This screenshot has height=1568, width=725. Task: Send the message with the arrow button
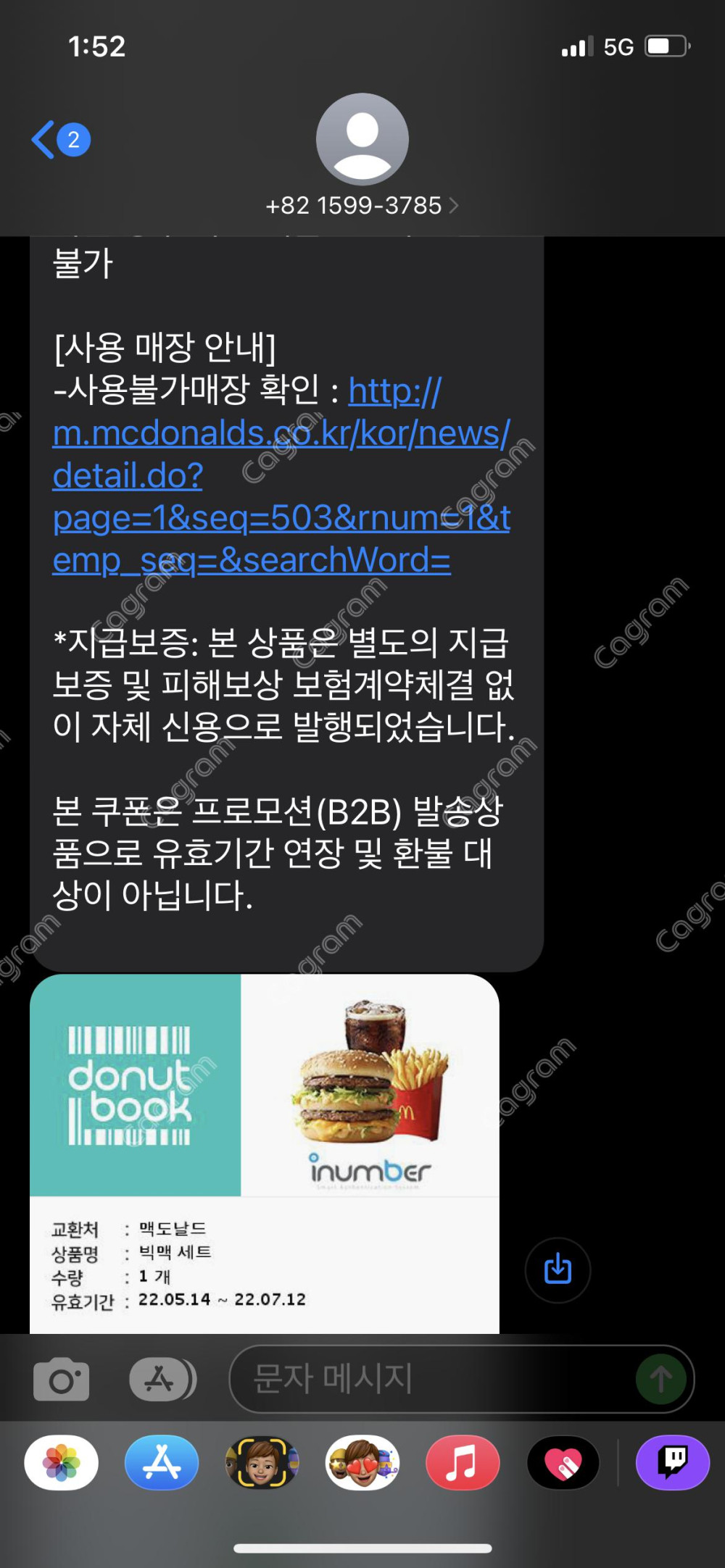pyautogui.click(x=660, y=1379)
